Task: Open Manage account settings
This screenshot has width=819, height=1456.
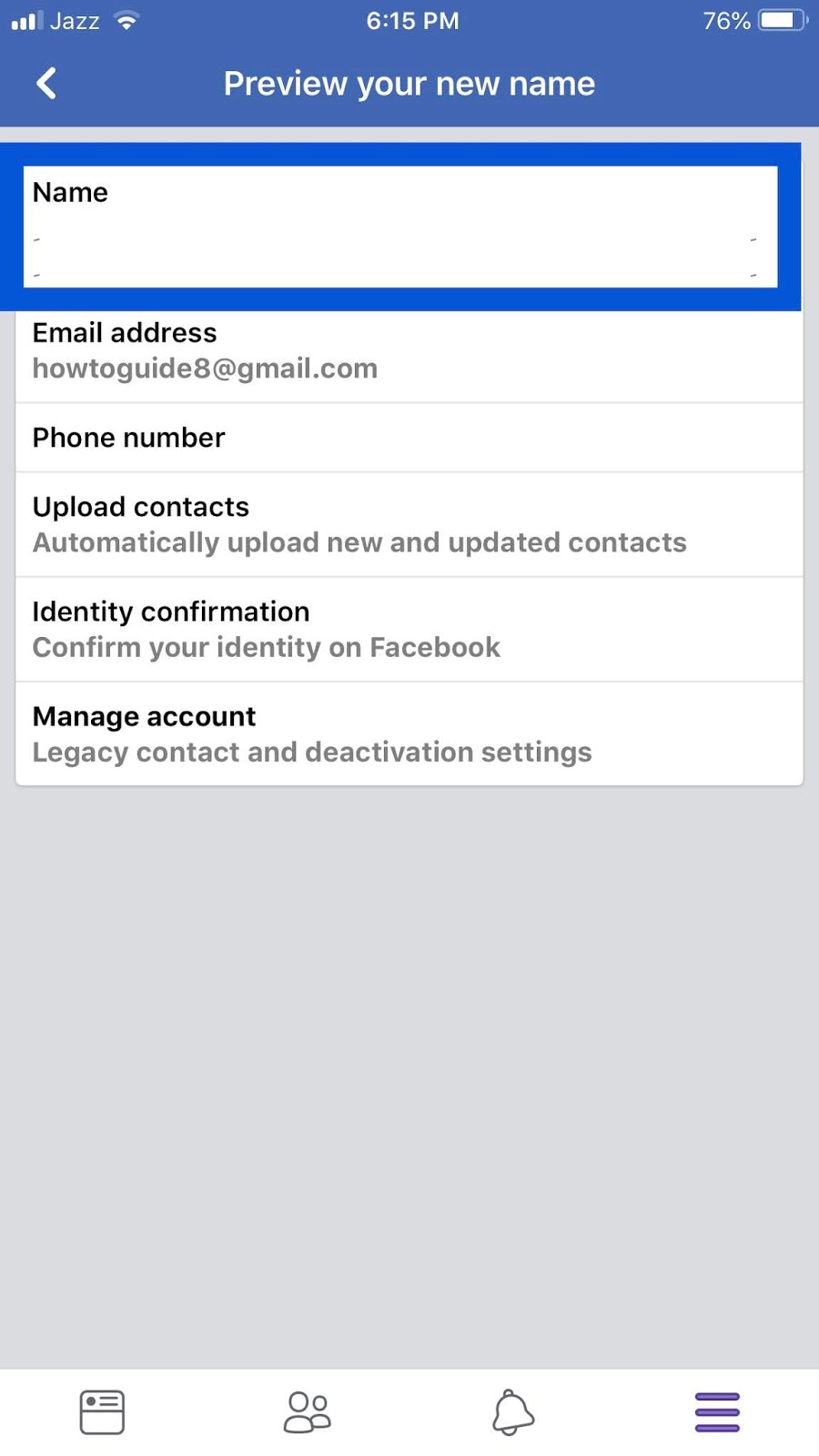Action: pyautogui.click(x=409, y=733)
